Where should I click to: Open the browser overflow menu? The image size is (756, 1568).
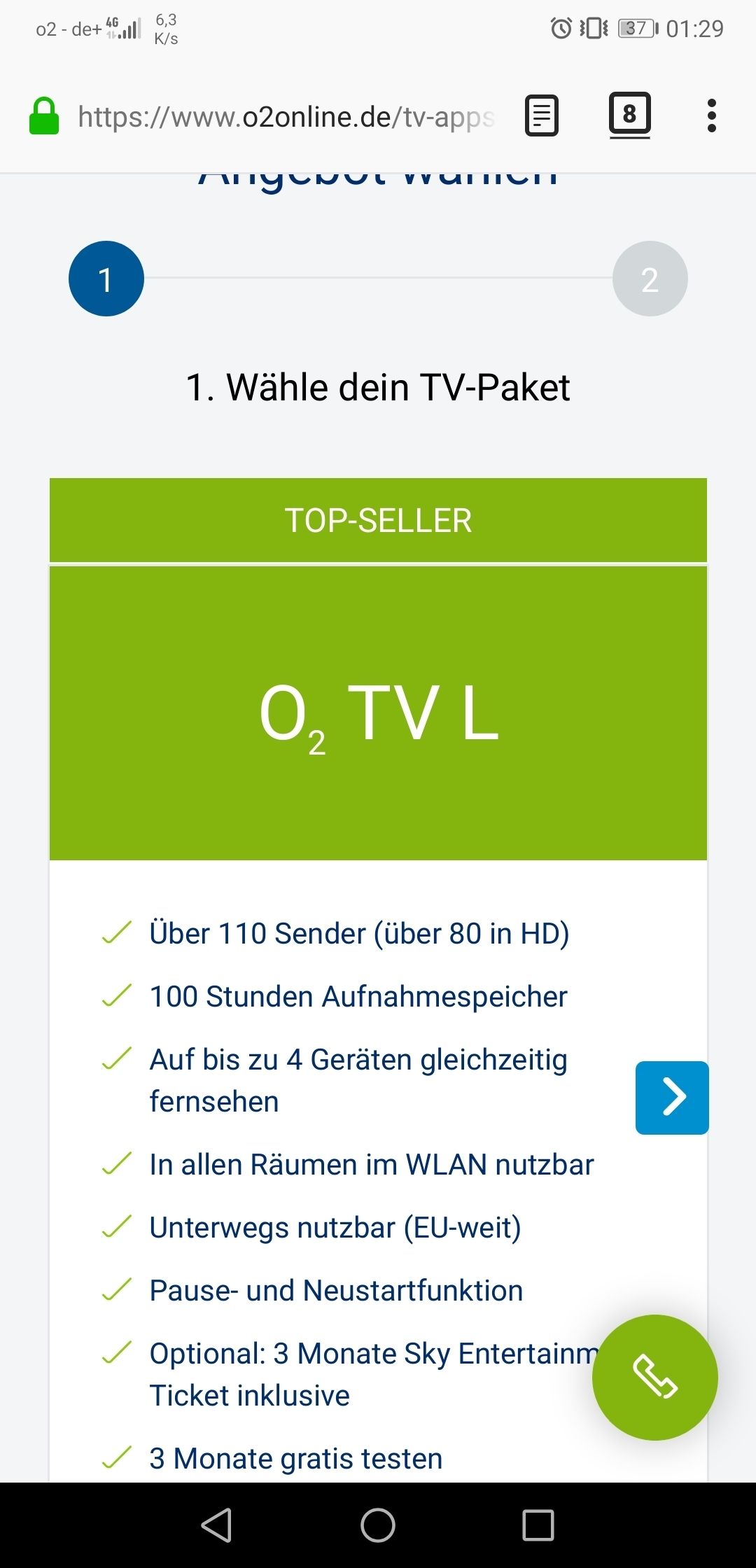point(712,115)
